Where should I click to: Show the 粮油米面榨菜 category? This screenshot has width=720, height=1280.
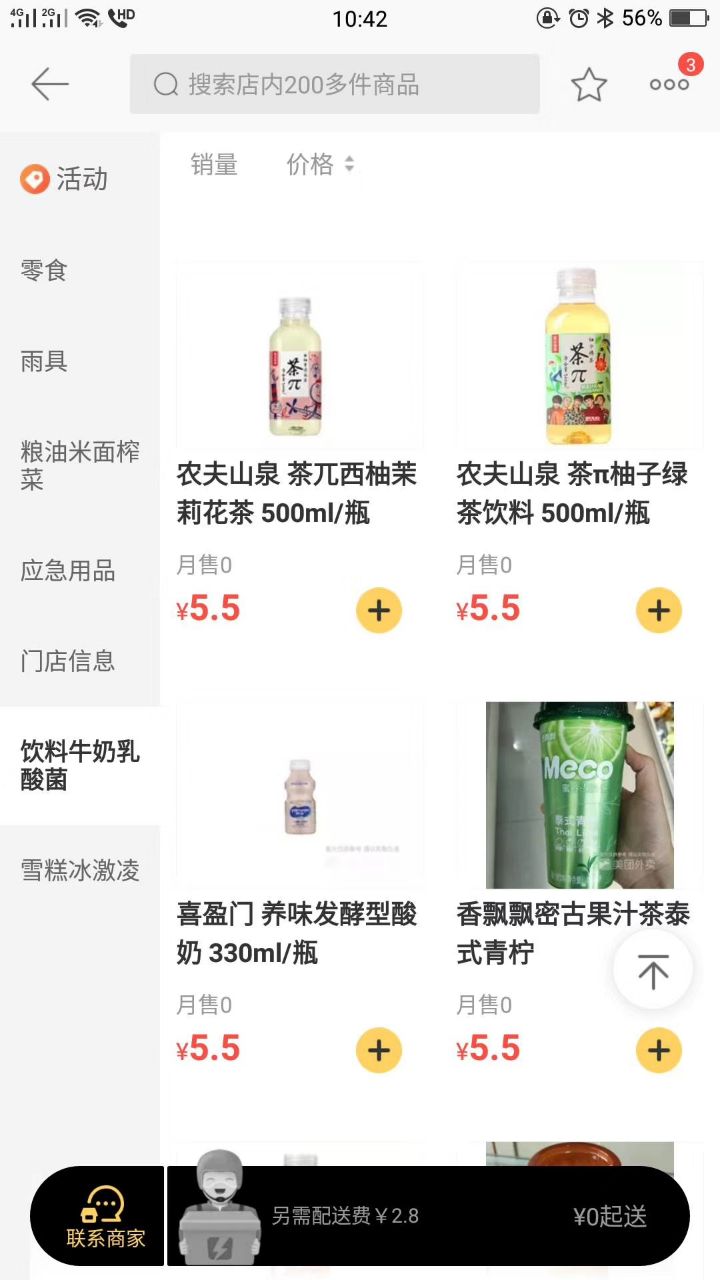(x=79, y=466)
